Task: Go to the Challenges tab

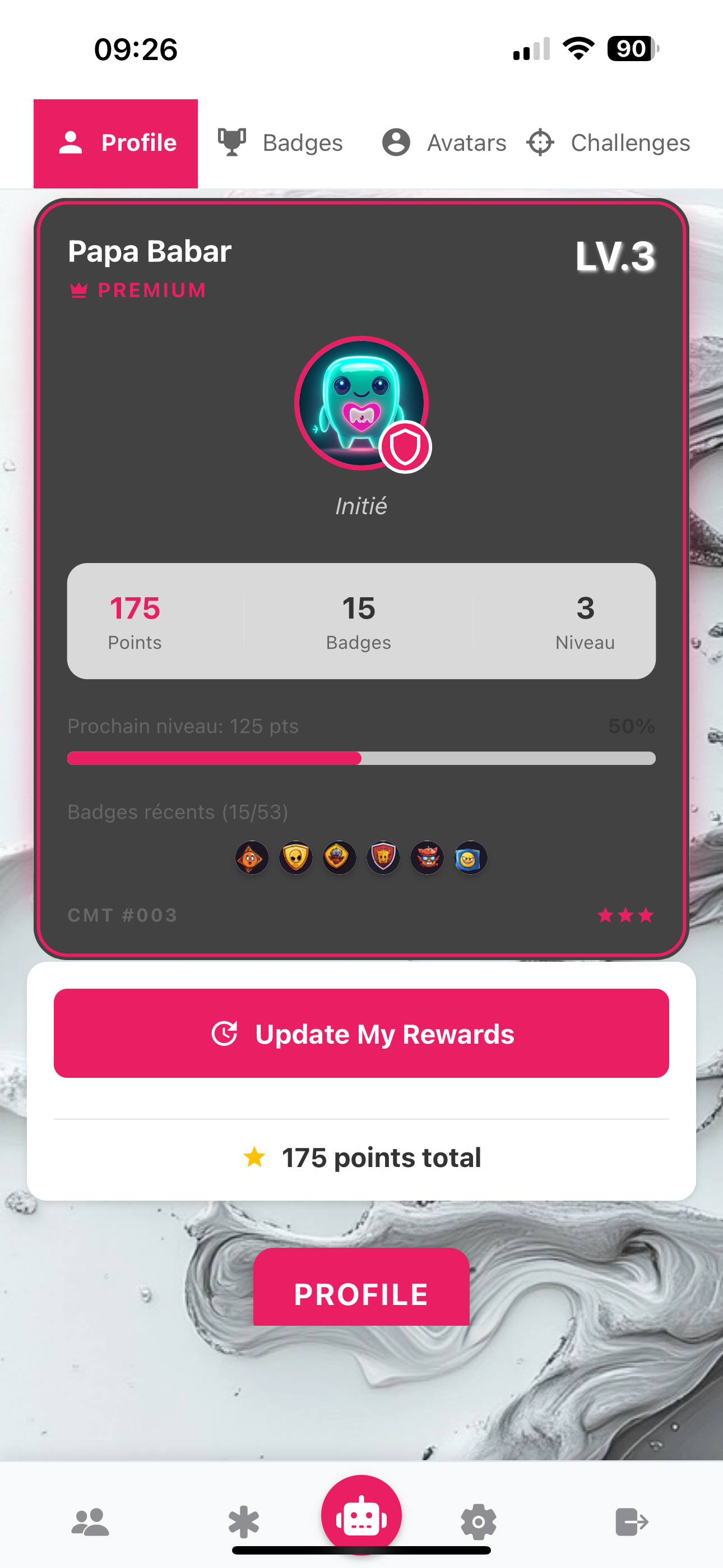Action: click(609, 143)
